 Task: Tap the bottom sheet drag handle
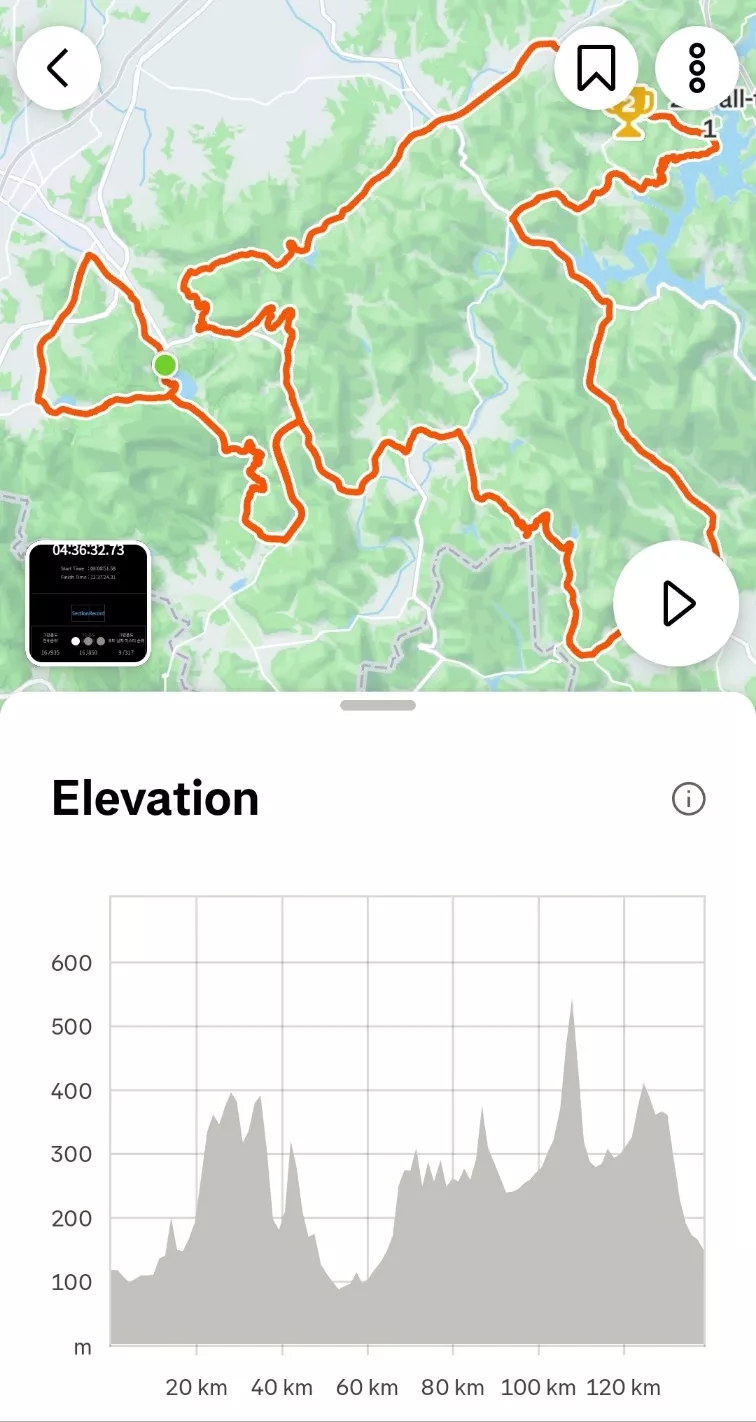point(378,705)
